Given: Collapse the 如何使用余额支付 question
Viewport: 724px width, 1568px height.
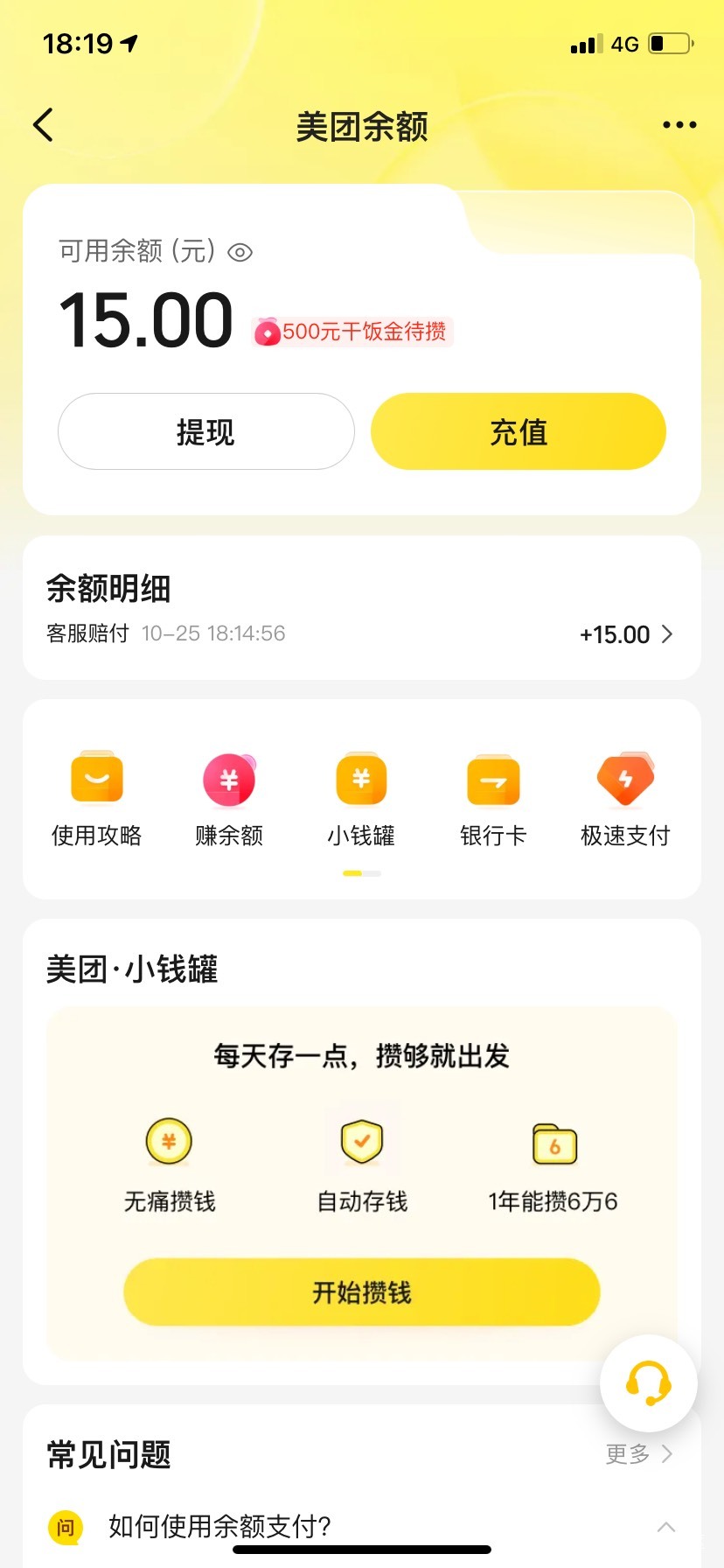Looking at the screenshot, I should [x=665, y=1527].
